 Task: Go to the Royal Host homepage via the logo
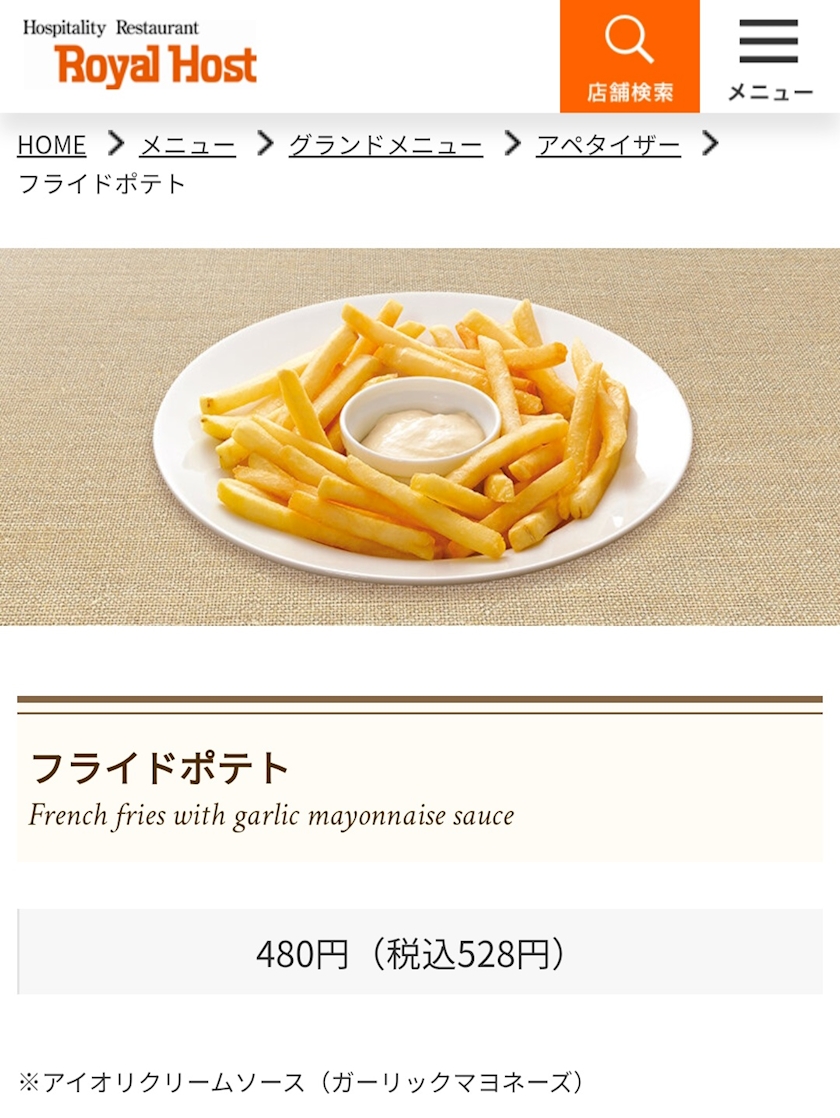pyautogui.click(x=140, y=53)
